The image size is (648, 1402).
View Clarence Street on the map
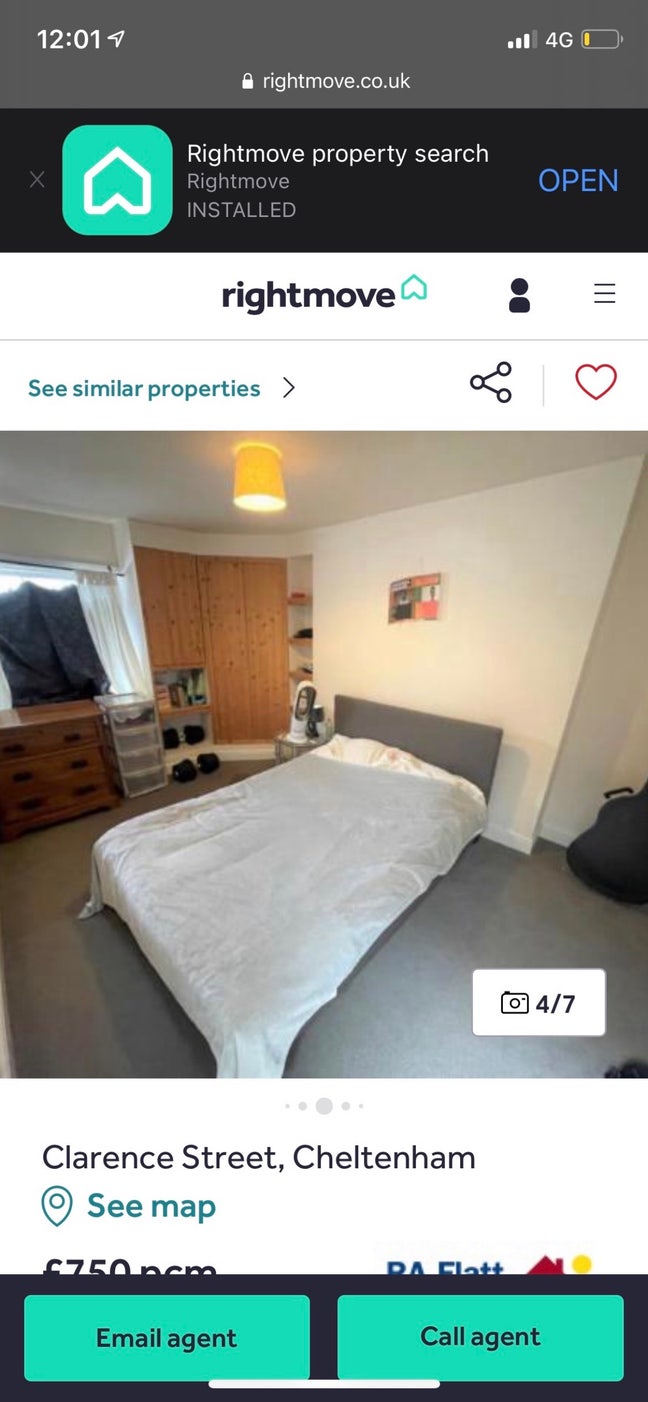[150, 1206]
